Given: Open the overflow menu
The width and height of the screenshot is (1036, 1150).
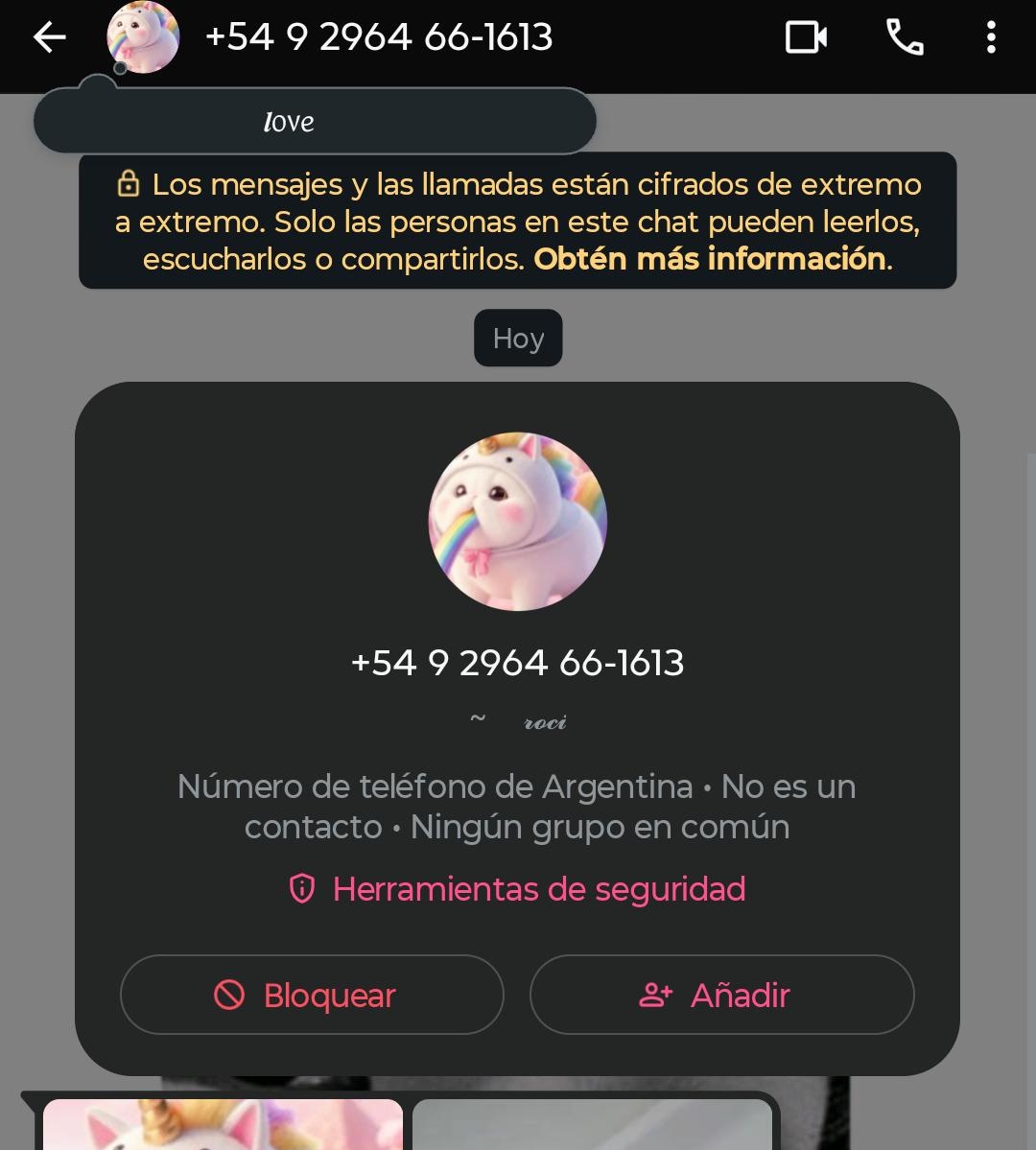Looking at the screenshot, I should (991, 38).
